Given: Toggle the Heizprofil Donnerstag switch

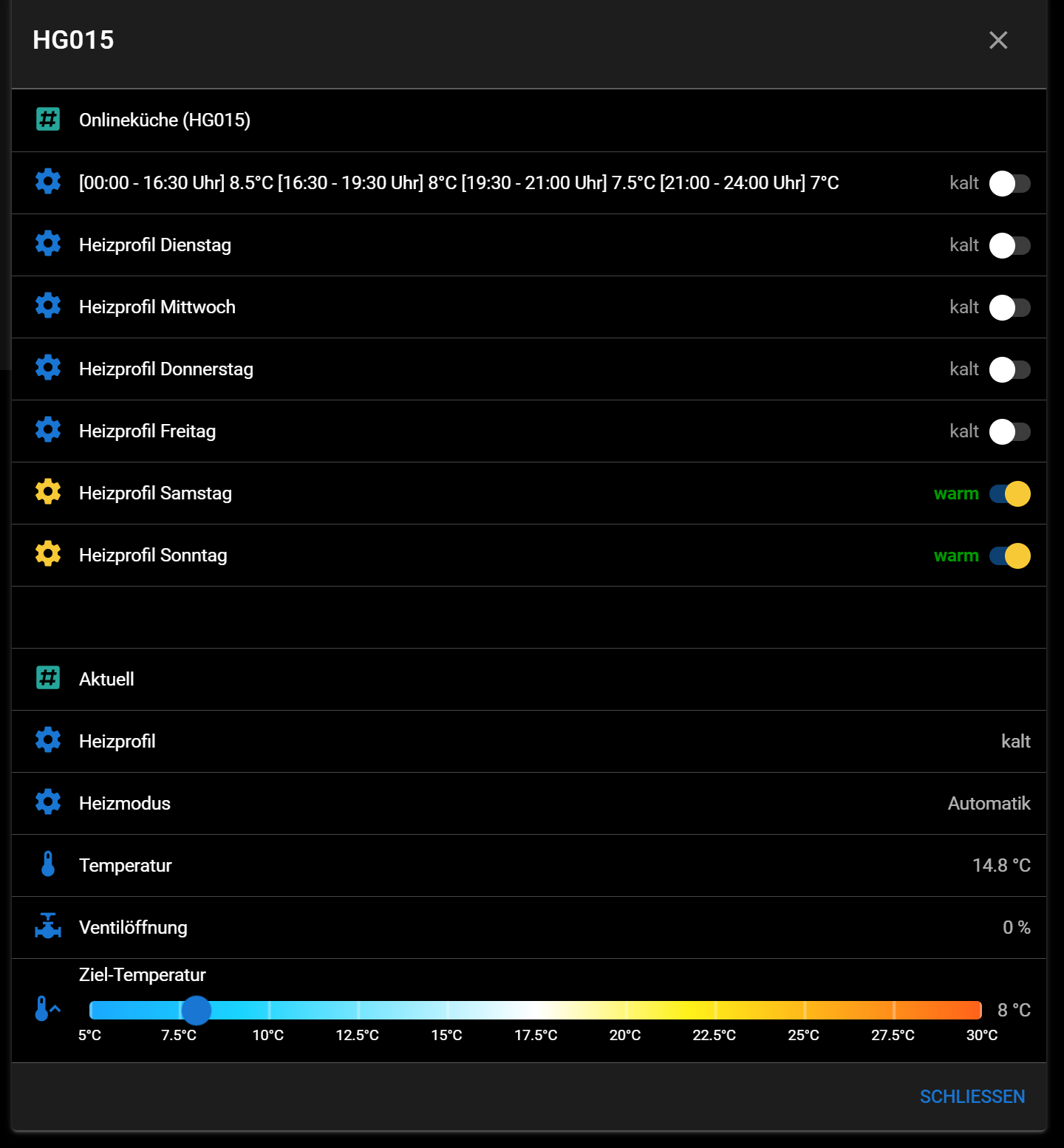Looking at the screenshot, I should (1009, 369).
